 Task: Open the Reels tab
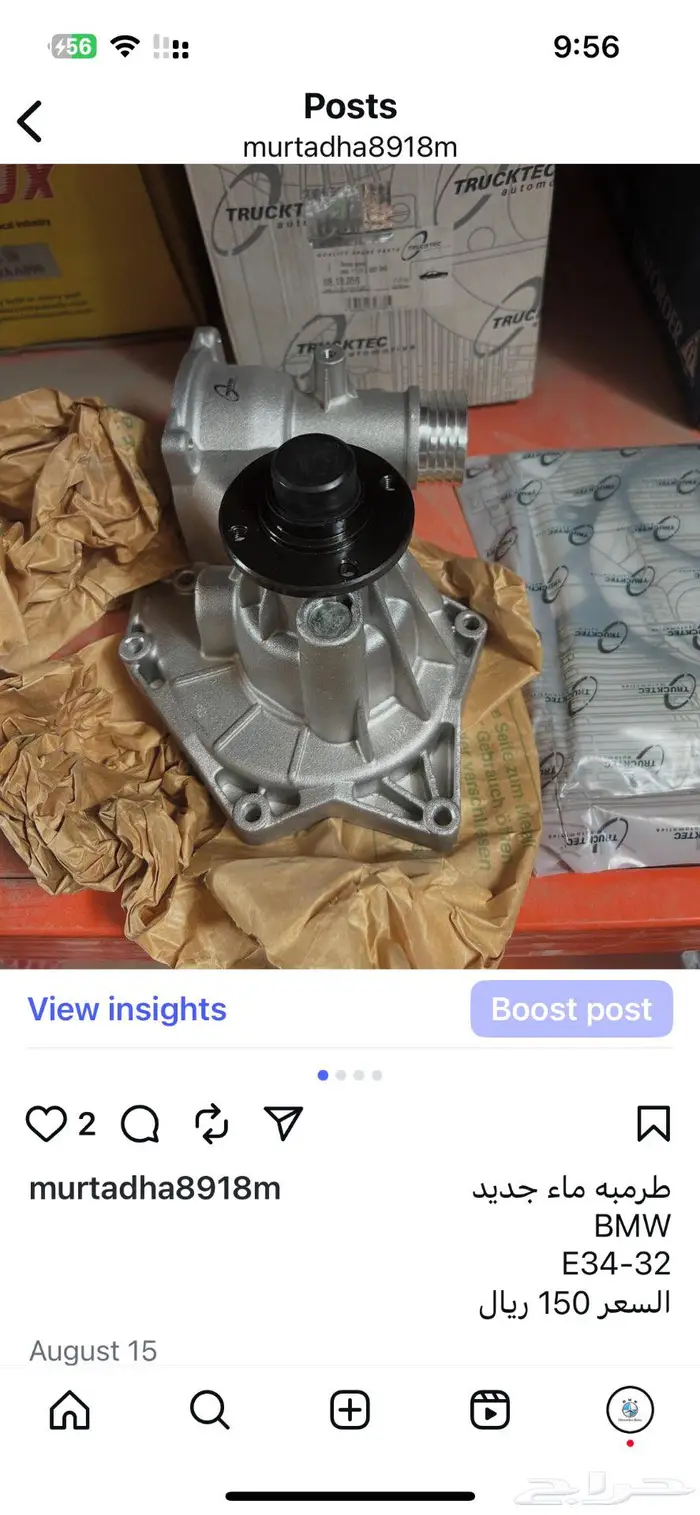pyautogui.click(x=490, y=1410)
